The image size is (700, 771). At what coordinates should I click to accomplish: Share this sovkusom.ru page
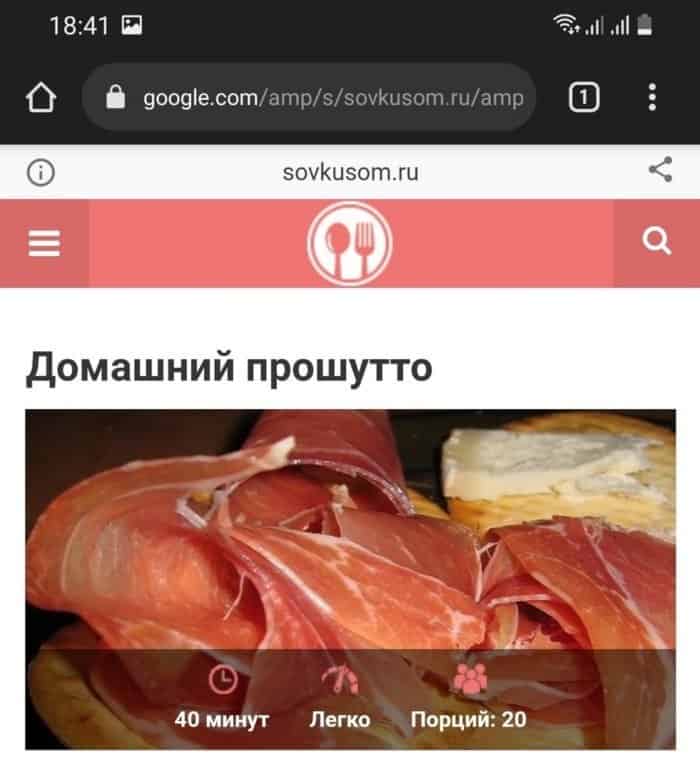click(x=660, y=171)
